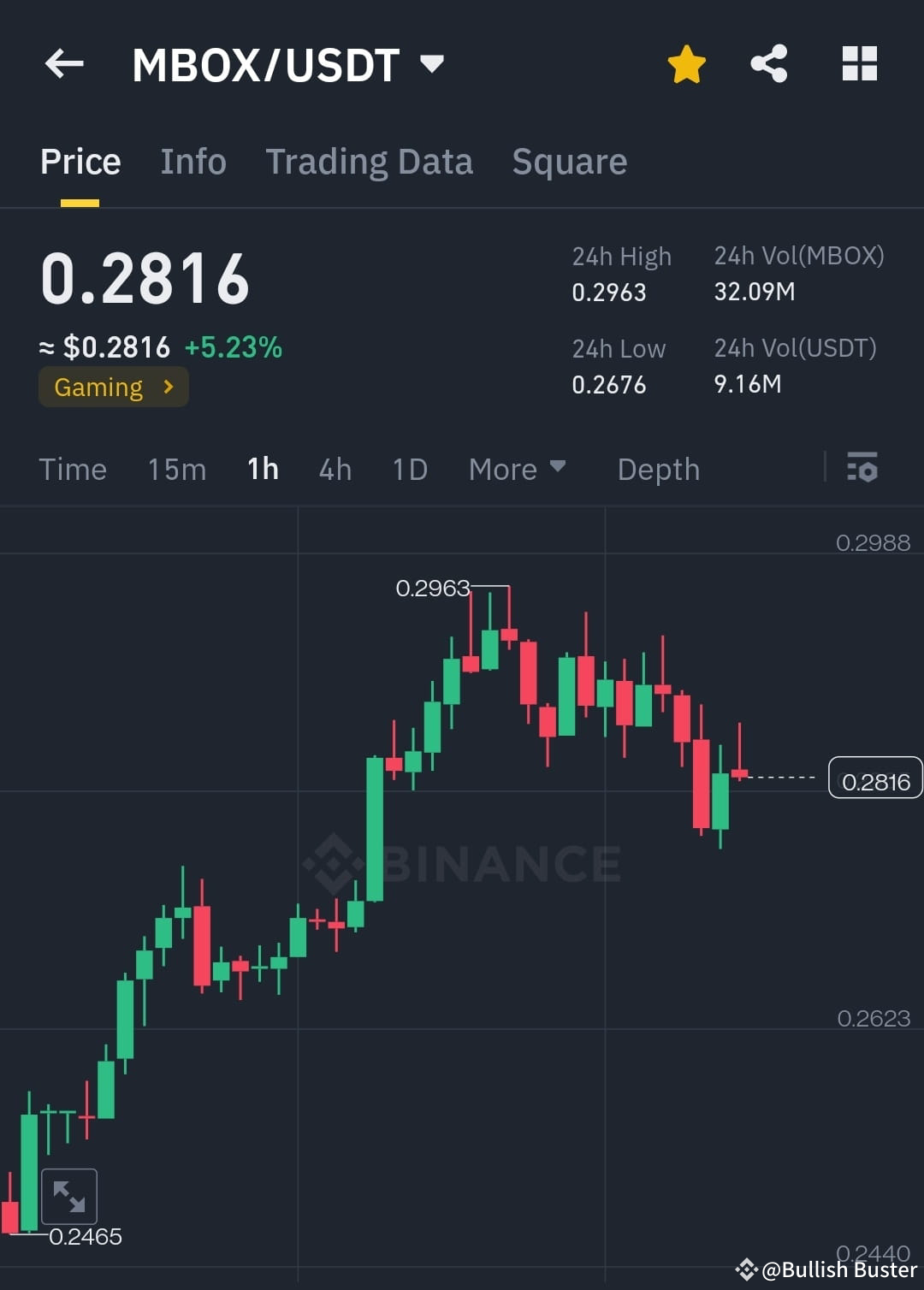Open chart indicator settings icon beside Depth

(862, 469)
